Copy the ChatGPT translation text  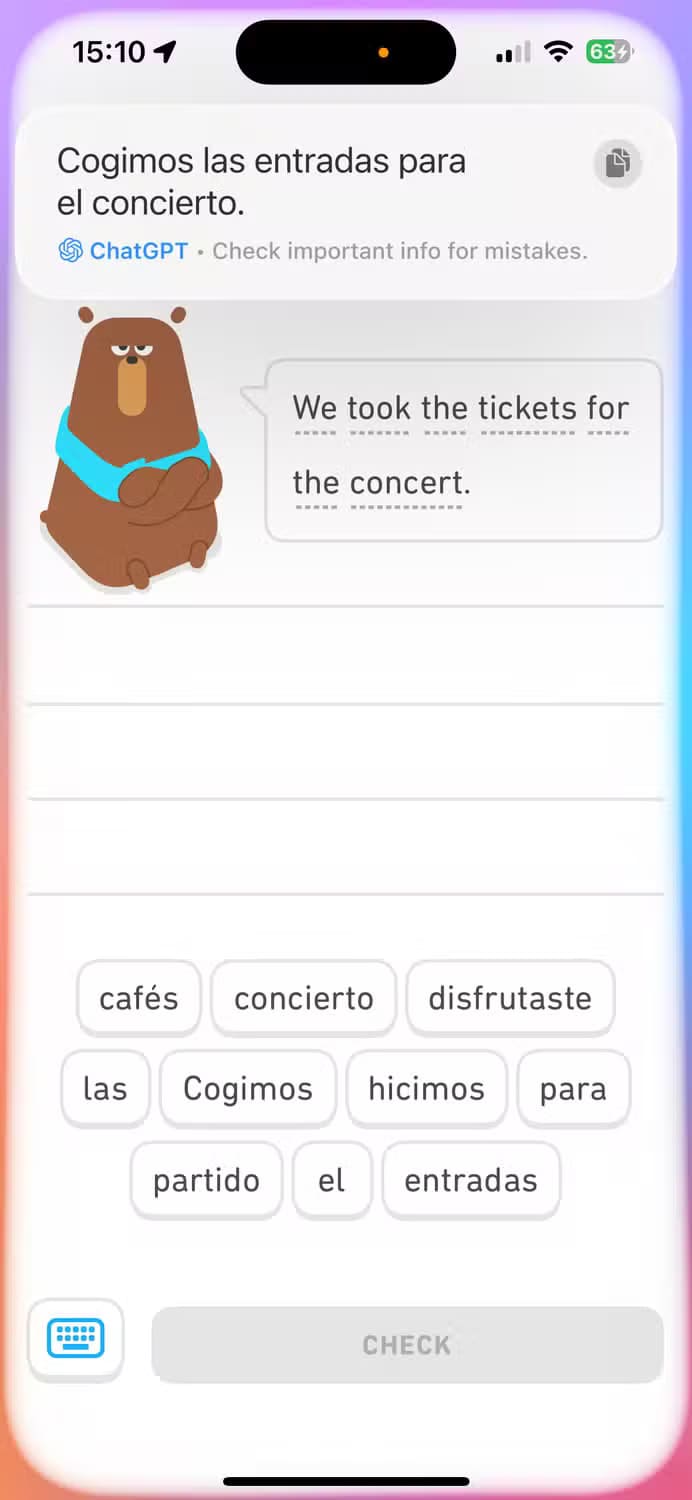point(617,163)
